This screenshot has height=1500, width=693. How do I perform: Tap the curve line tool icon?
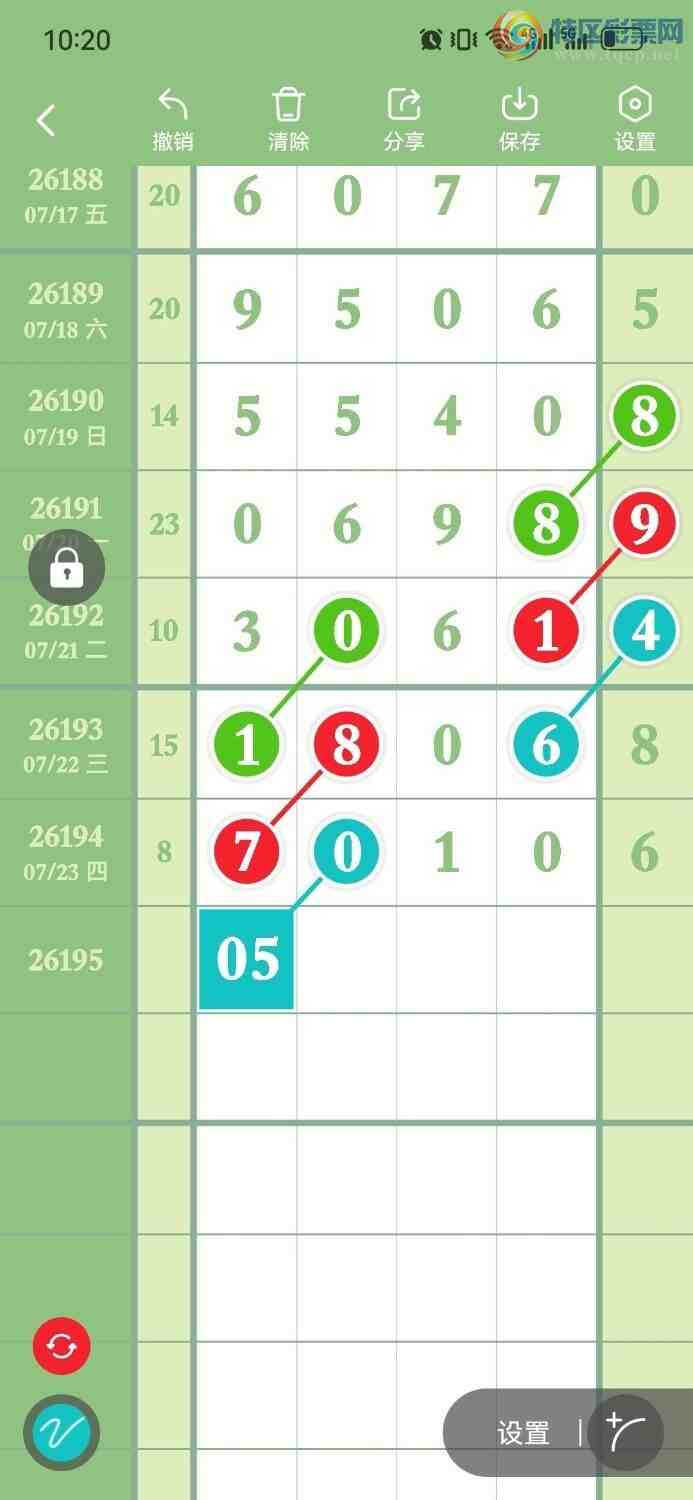click(626, 1433)
